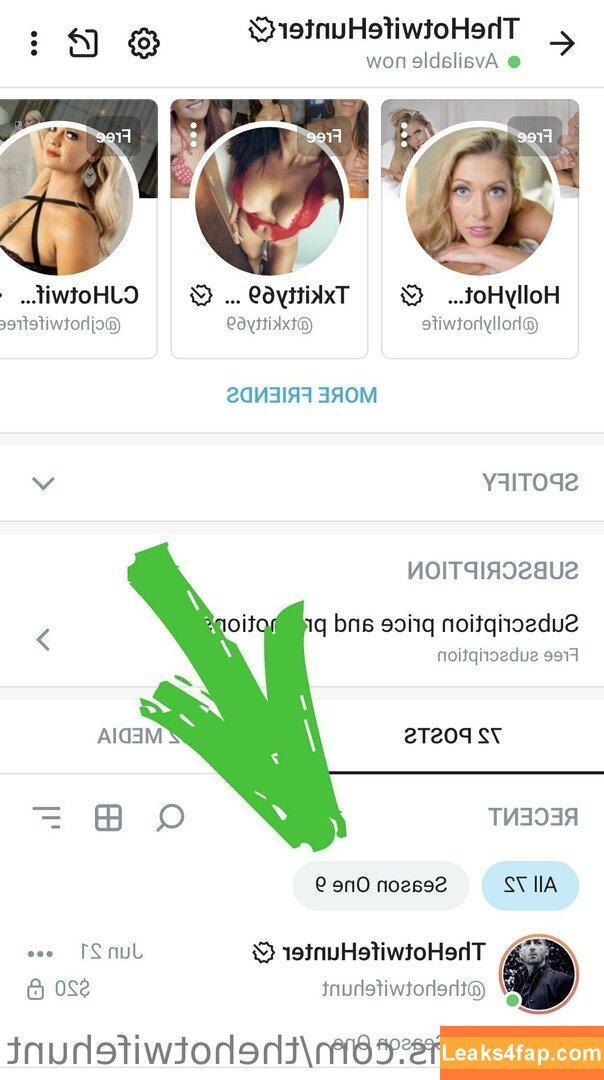Open the HollyHot... friend card
This screenshot has width=604, height=1080.
(x=480, y=229)
